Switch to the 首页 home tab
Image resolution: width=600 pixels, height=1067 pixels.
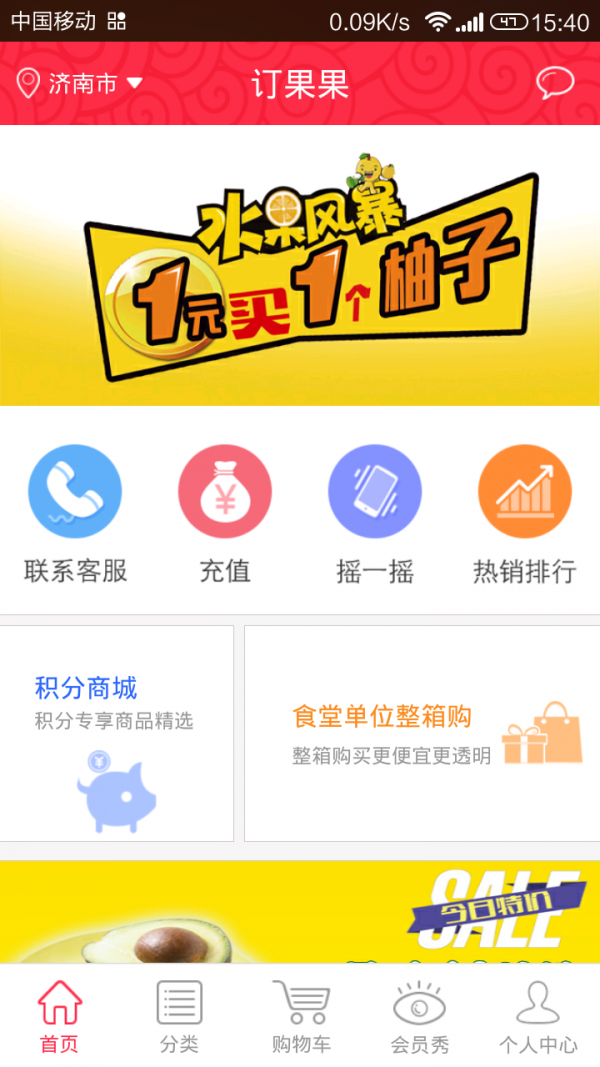[60, 1016]
